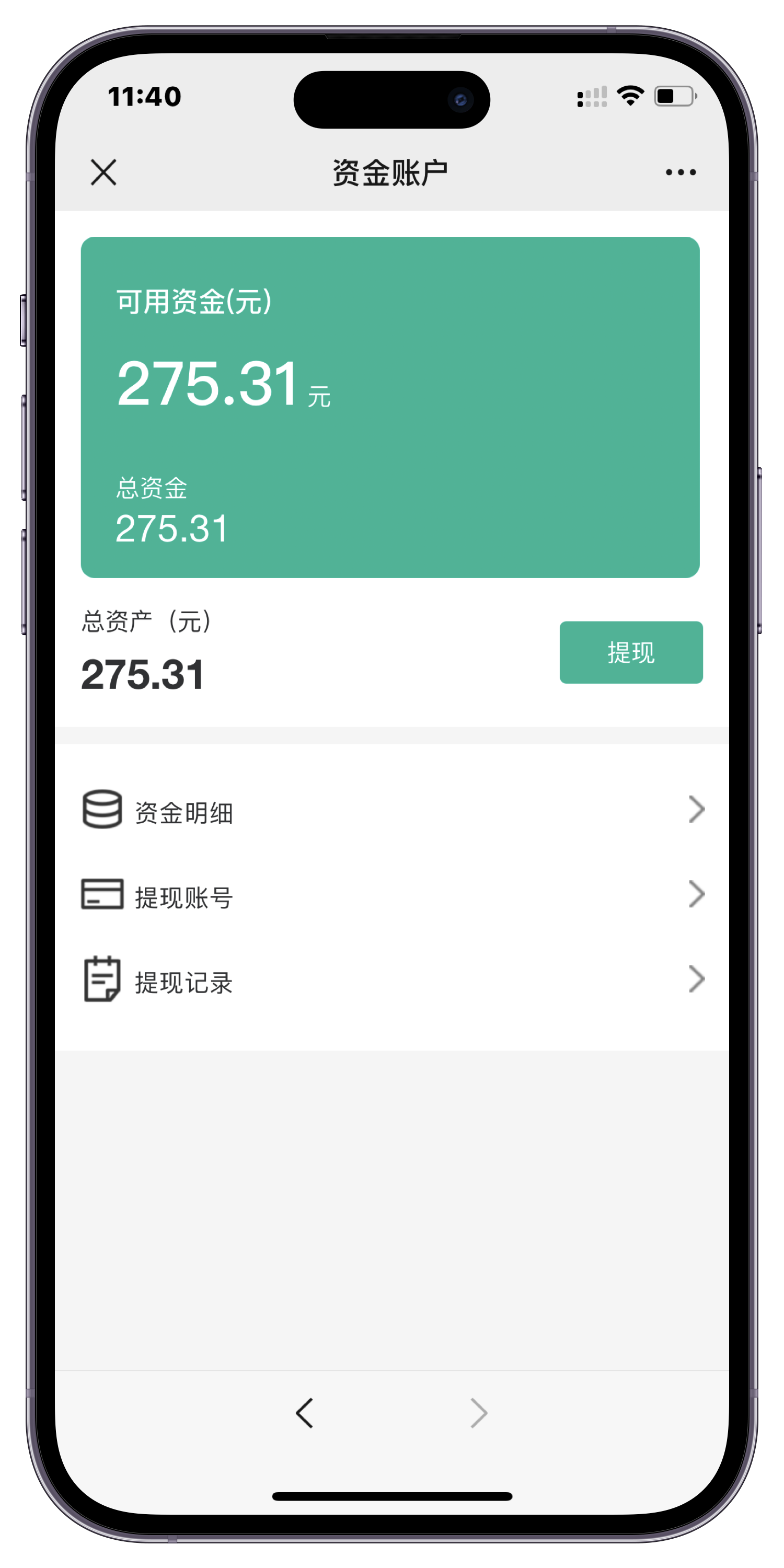Tap the green 提现 withdraw button

click(x=631, y=652)
